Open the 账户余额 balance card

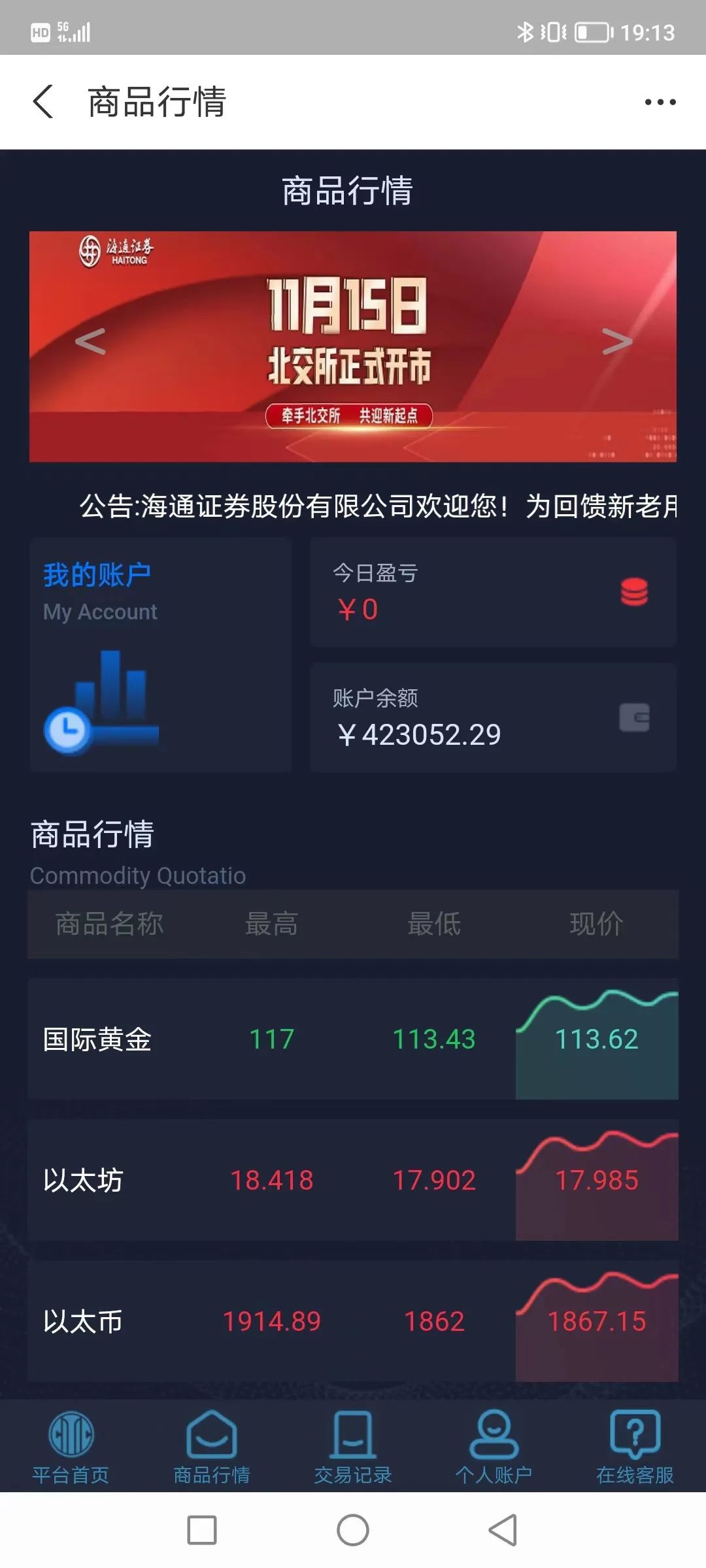click(x=493, y=717)
